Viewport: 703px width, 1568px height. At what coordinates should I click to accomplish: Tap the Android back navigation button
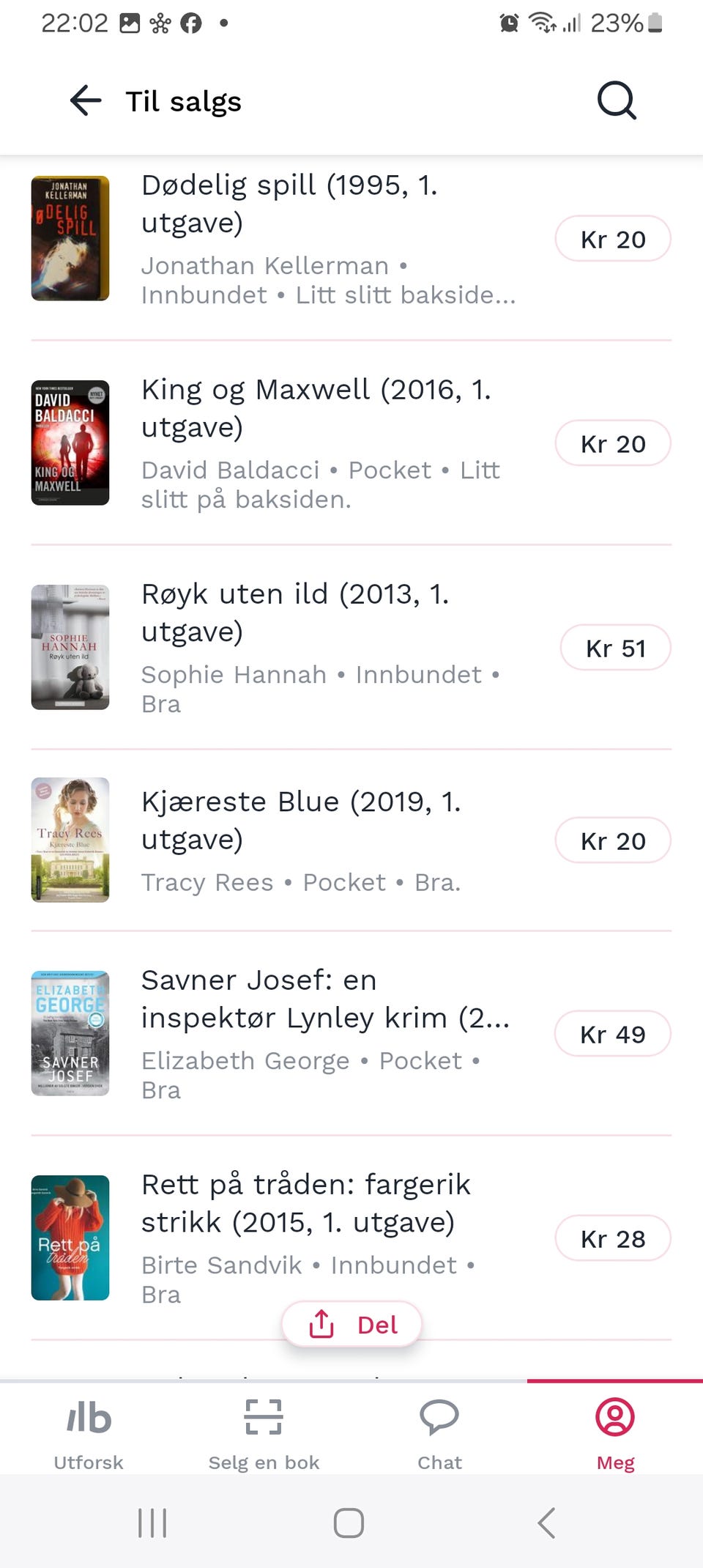click(x=545, y=1522)
